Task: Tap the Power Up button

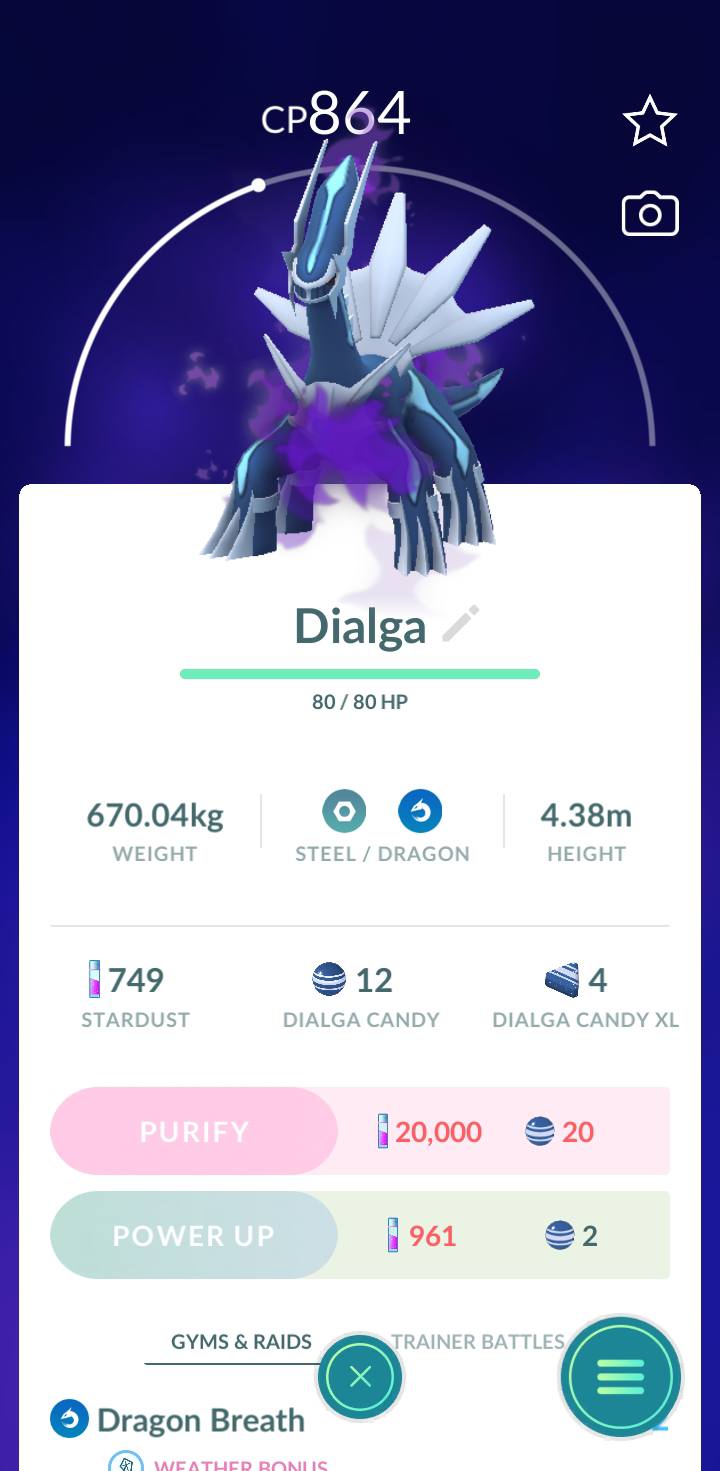Action: 194,1235
